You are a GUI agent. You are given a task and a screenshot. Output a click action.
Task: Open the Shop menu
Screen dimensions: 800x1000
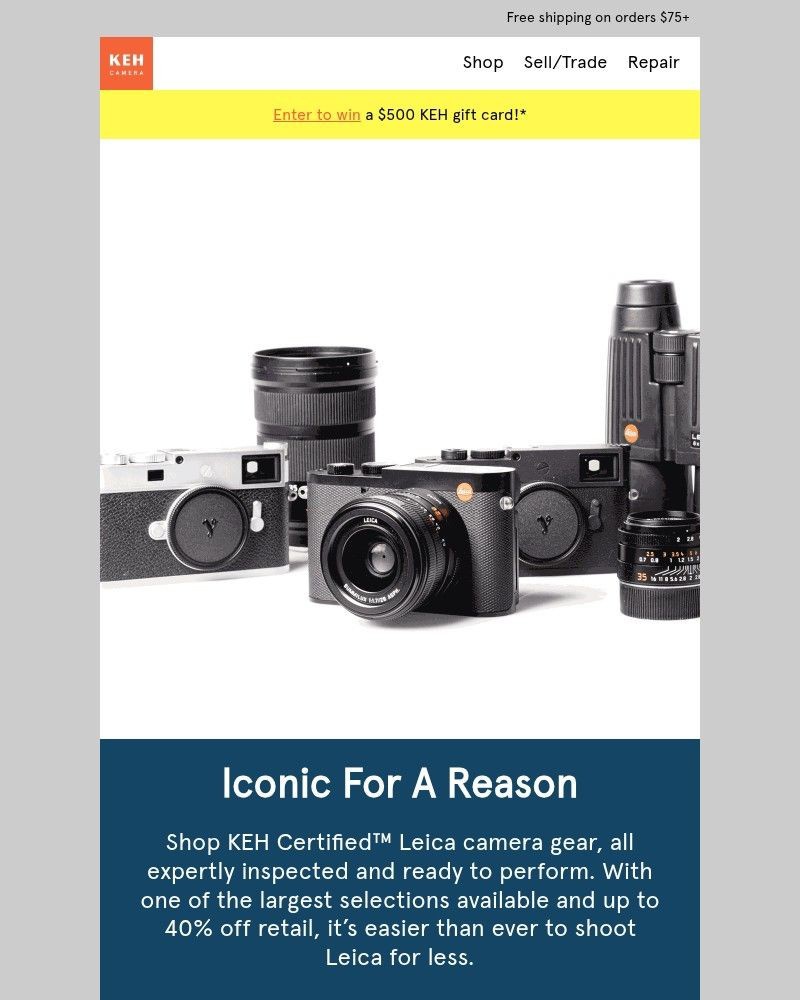point(482,62)
